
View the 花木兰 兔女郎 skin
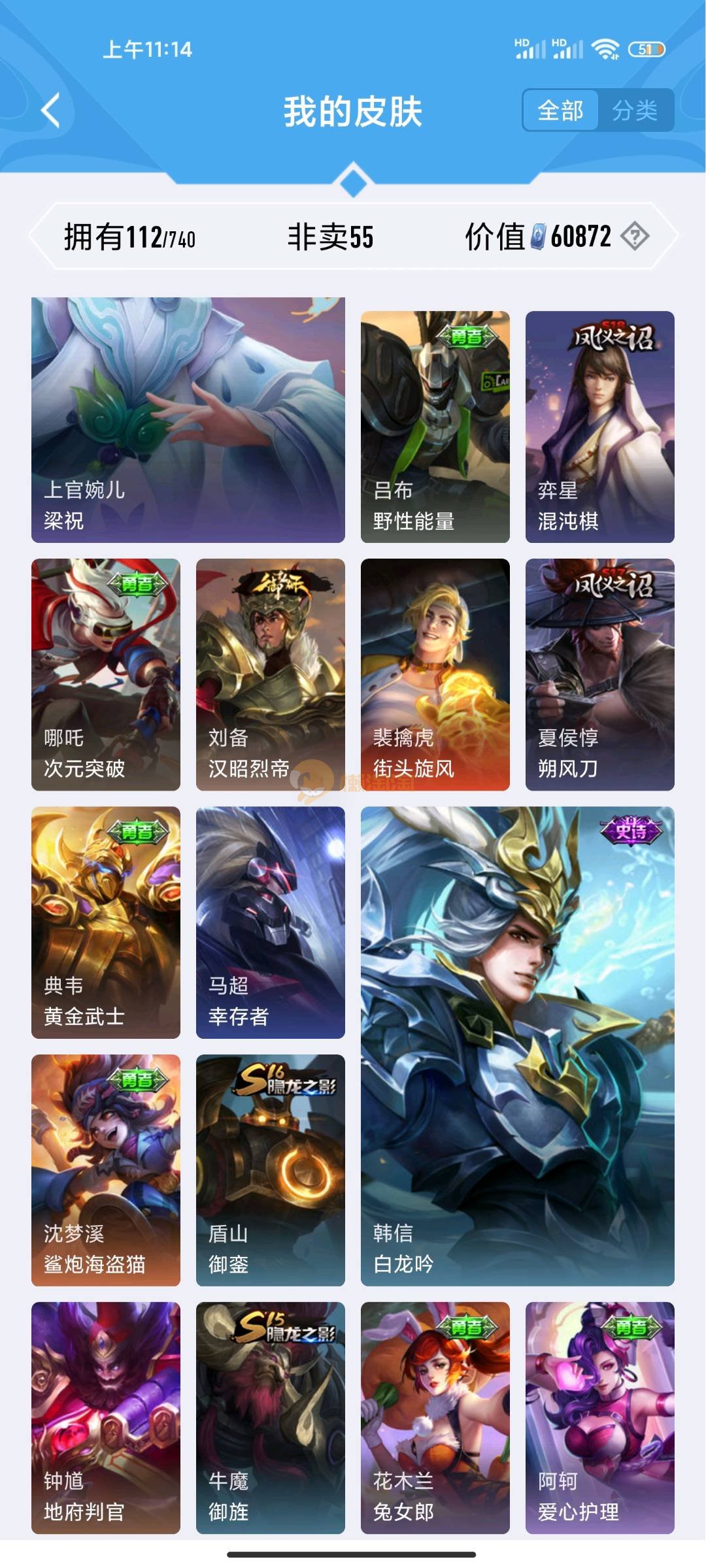(x=435, y=1418)
